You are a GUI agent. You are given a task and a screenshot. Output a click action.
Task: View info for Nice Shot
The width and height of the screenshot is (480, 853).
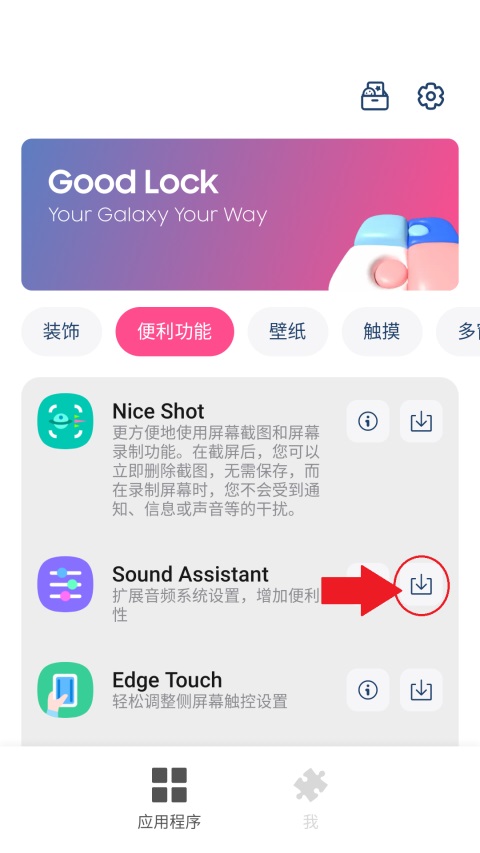[368, 421]
